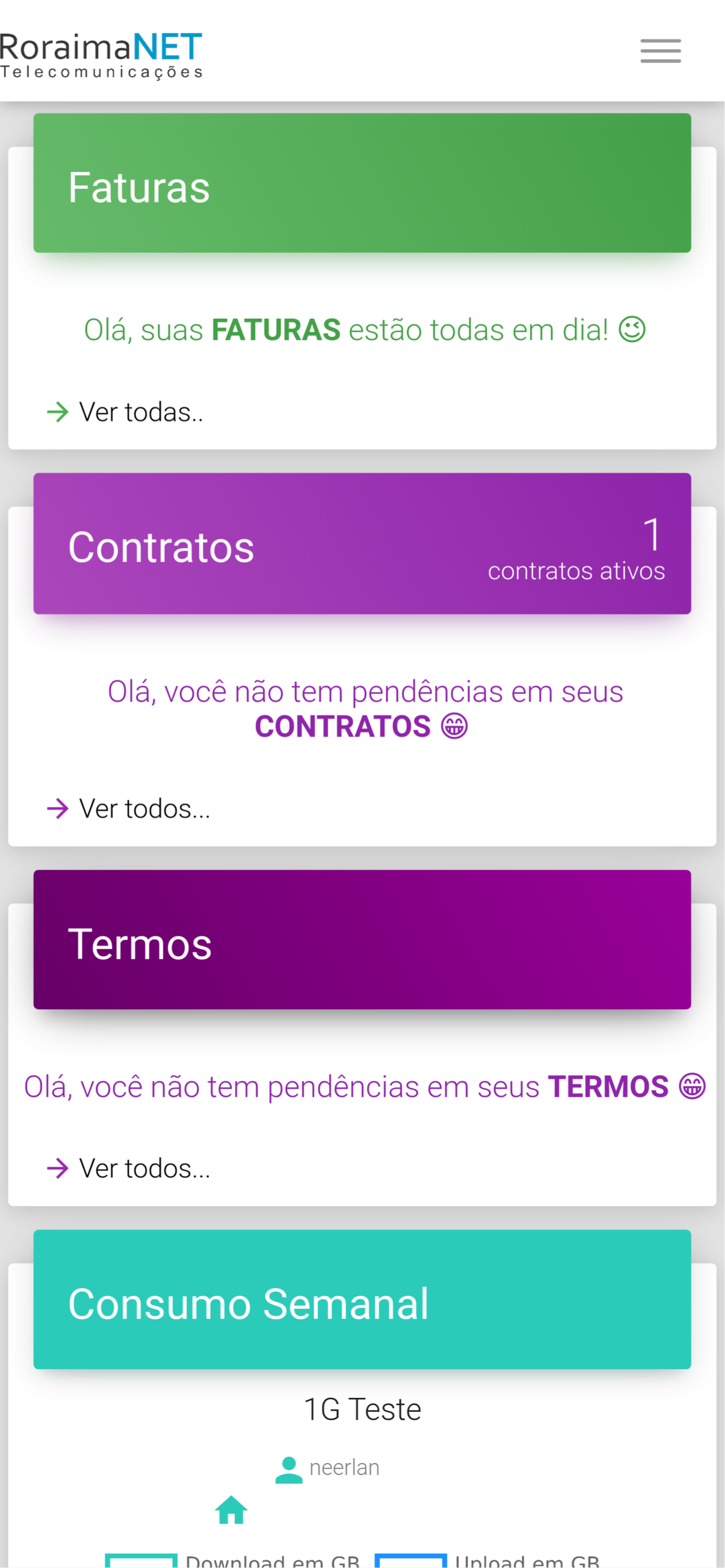
Task: Tap 'Ver todas..' under Faturas
Action: pyautogui.click(x=125, y=412)
